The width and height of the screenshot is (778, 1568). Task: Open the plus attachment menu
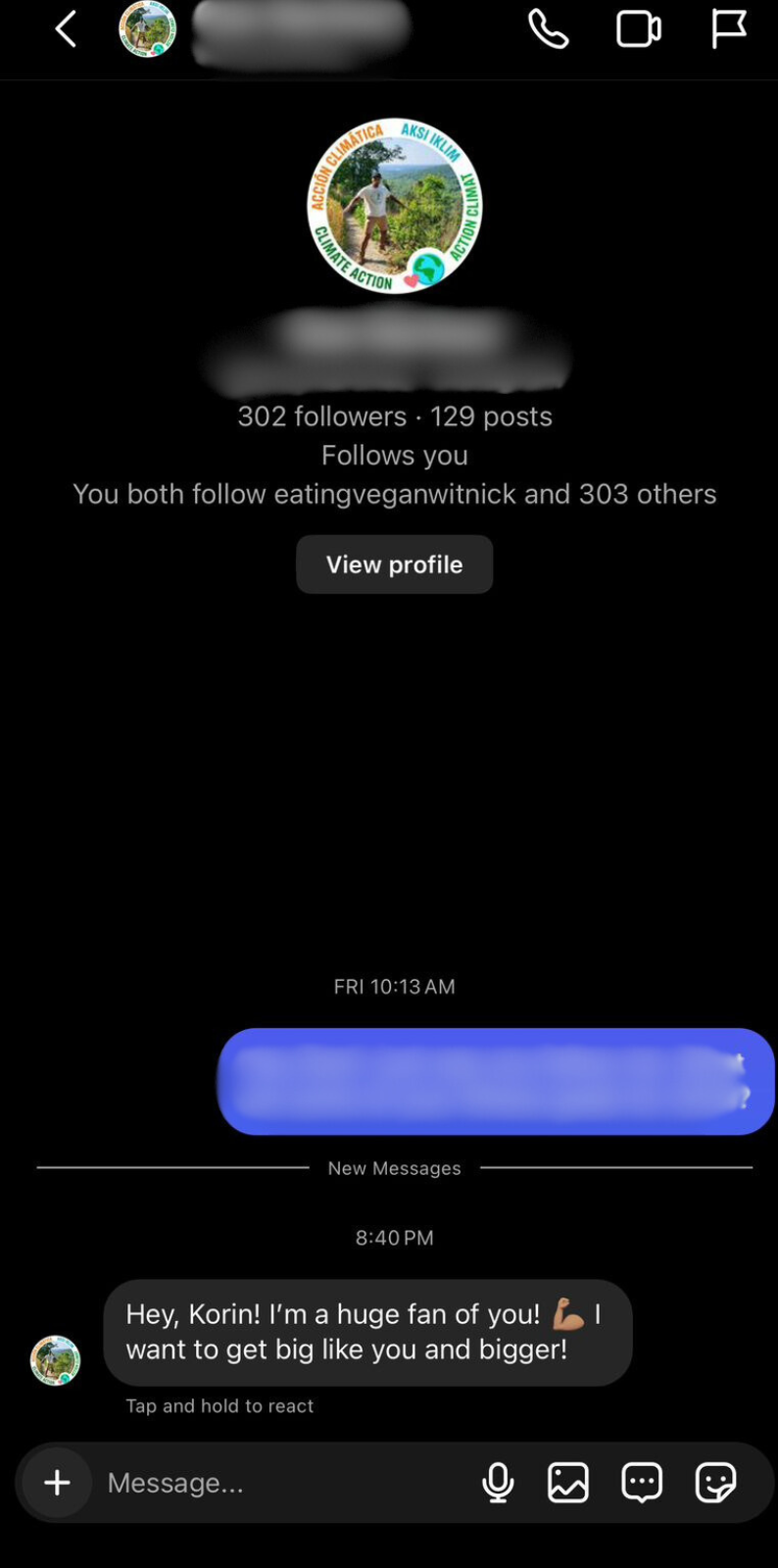coord(57,1483)
